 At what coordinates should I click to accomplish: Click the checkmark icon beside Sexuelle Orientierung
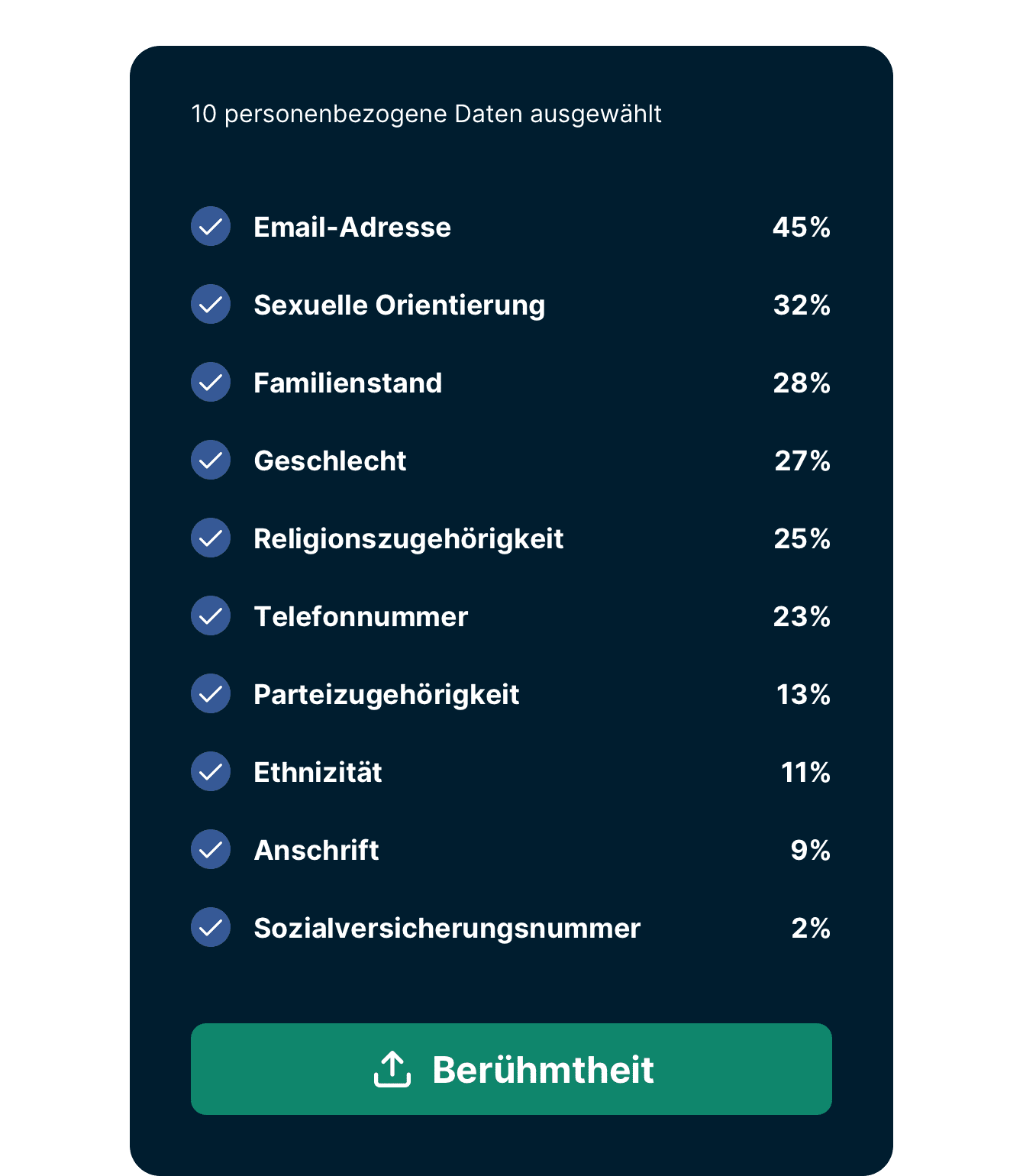[x=210, y=304]
